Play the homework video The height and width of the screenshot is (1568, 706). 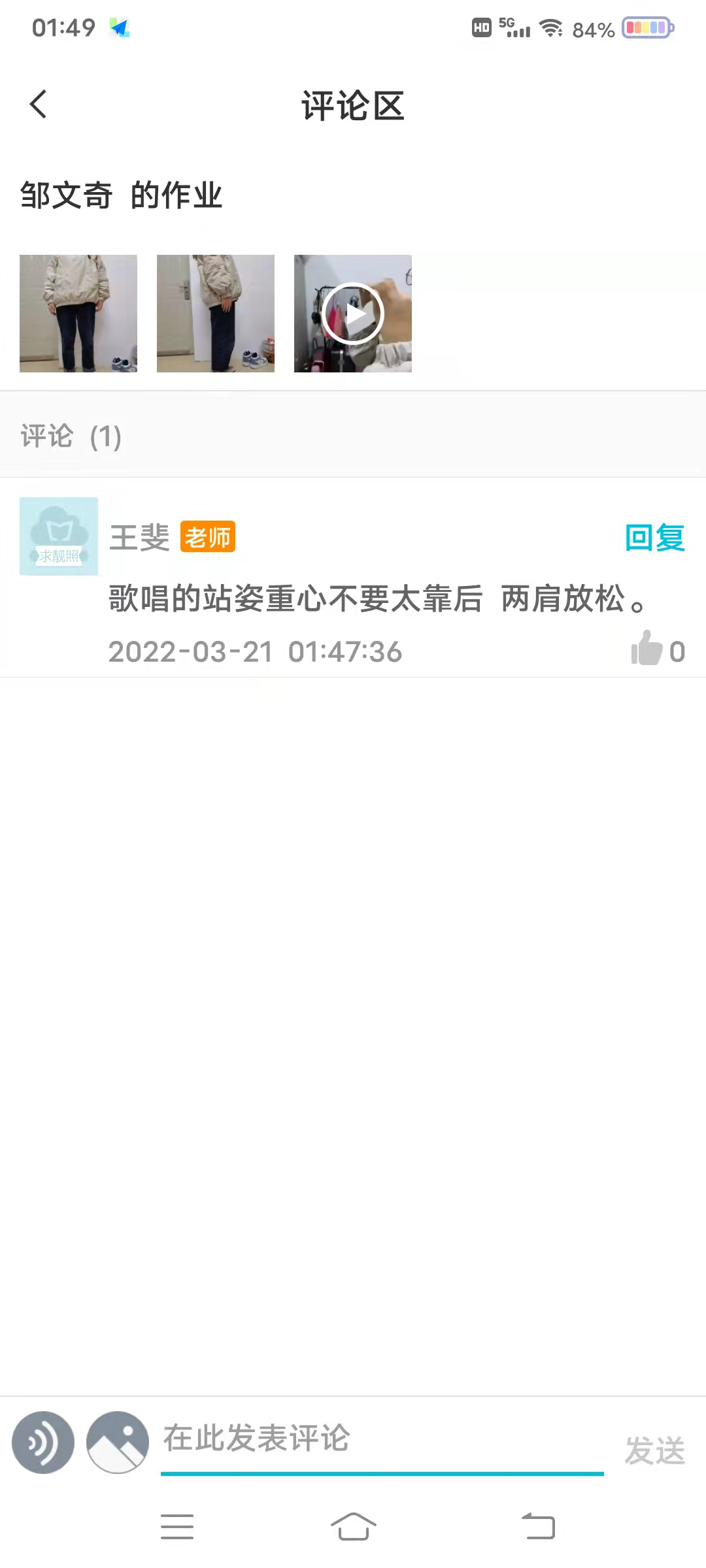(353, 314)
